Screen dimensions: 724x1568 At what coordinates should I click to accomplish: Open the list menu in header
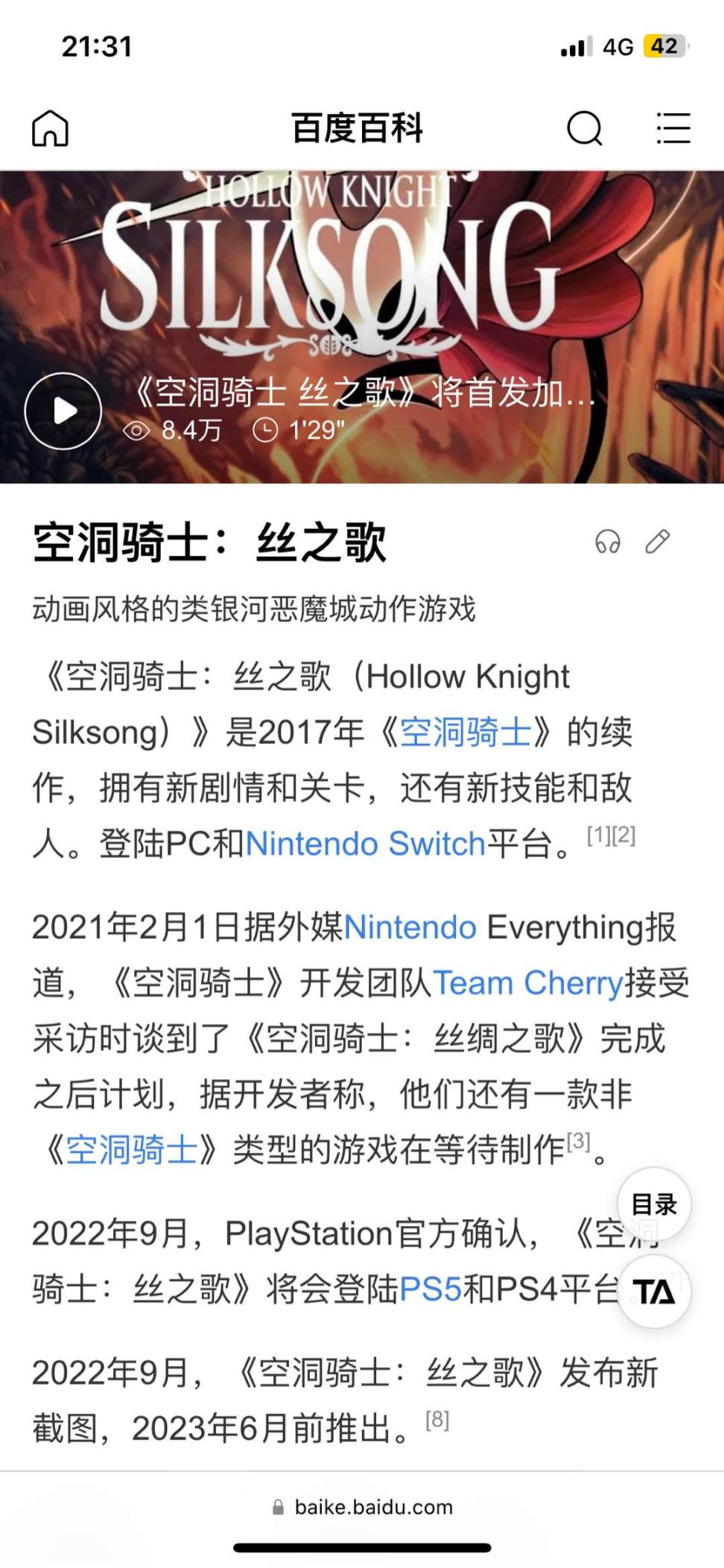point(673,128)
